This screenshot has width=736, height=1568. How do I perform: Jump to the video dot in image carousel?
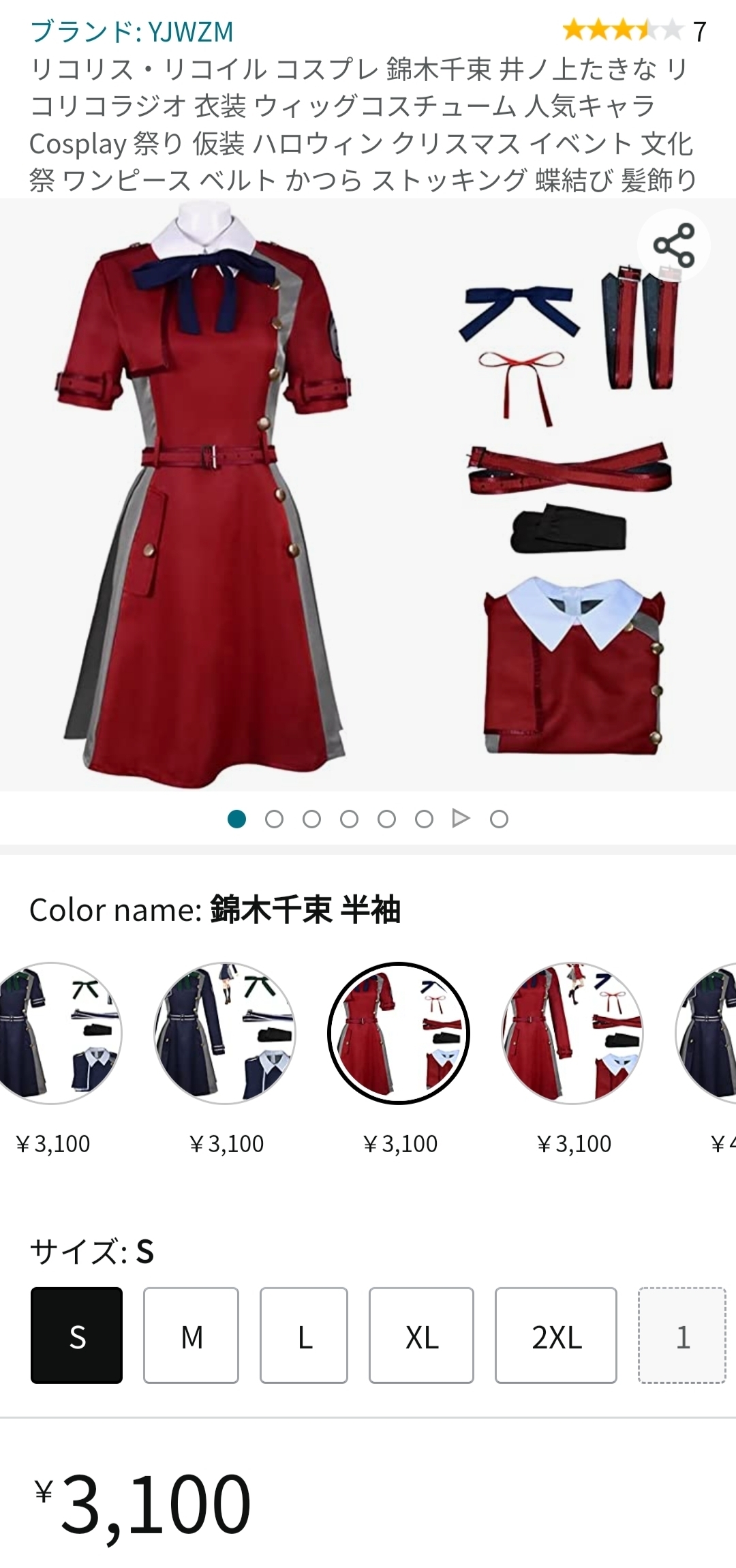461,818
